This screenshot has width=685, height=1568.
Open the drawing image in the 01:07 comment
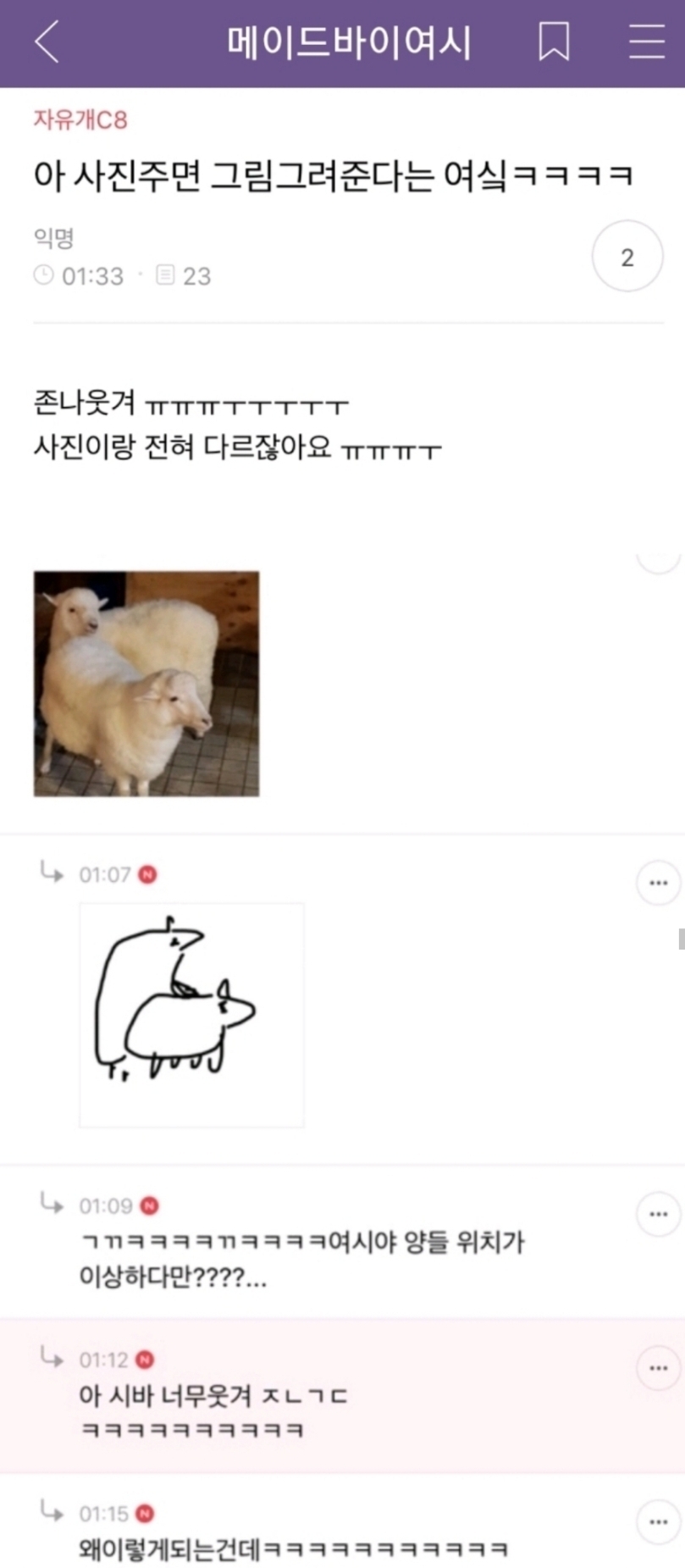pyautogui.click(x=191, y=1015)
